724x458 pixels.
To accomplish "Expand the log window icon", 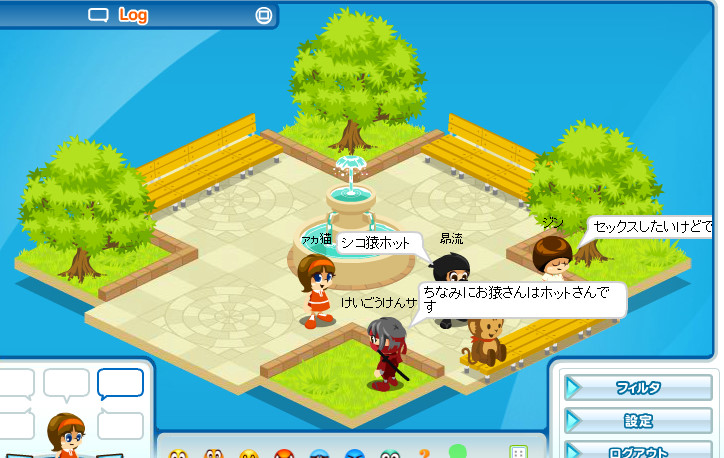I will 263,15.
